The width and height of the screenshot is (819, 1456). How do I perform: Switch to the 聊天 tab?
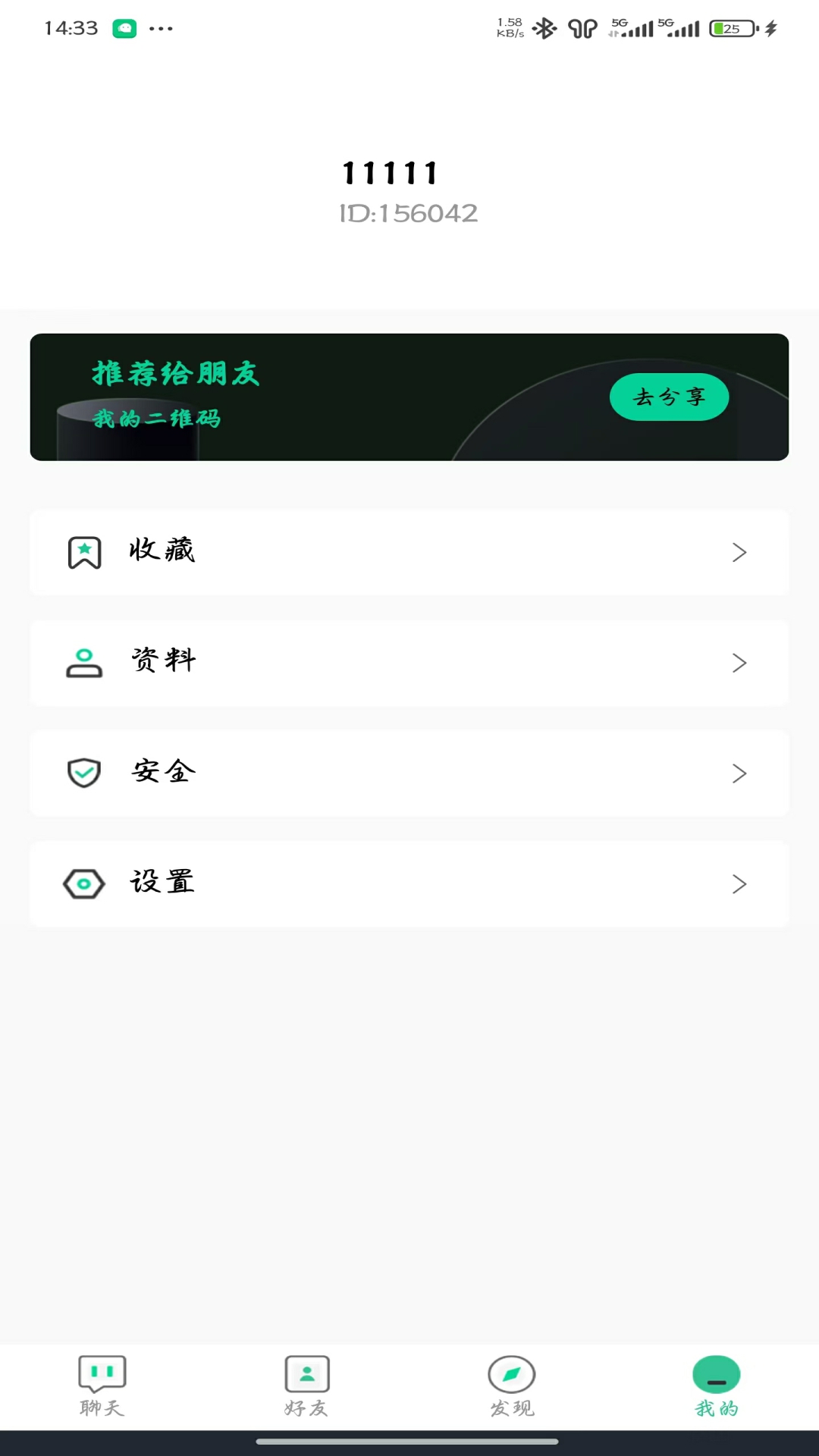click(x=102, y=1385)
